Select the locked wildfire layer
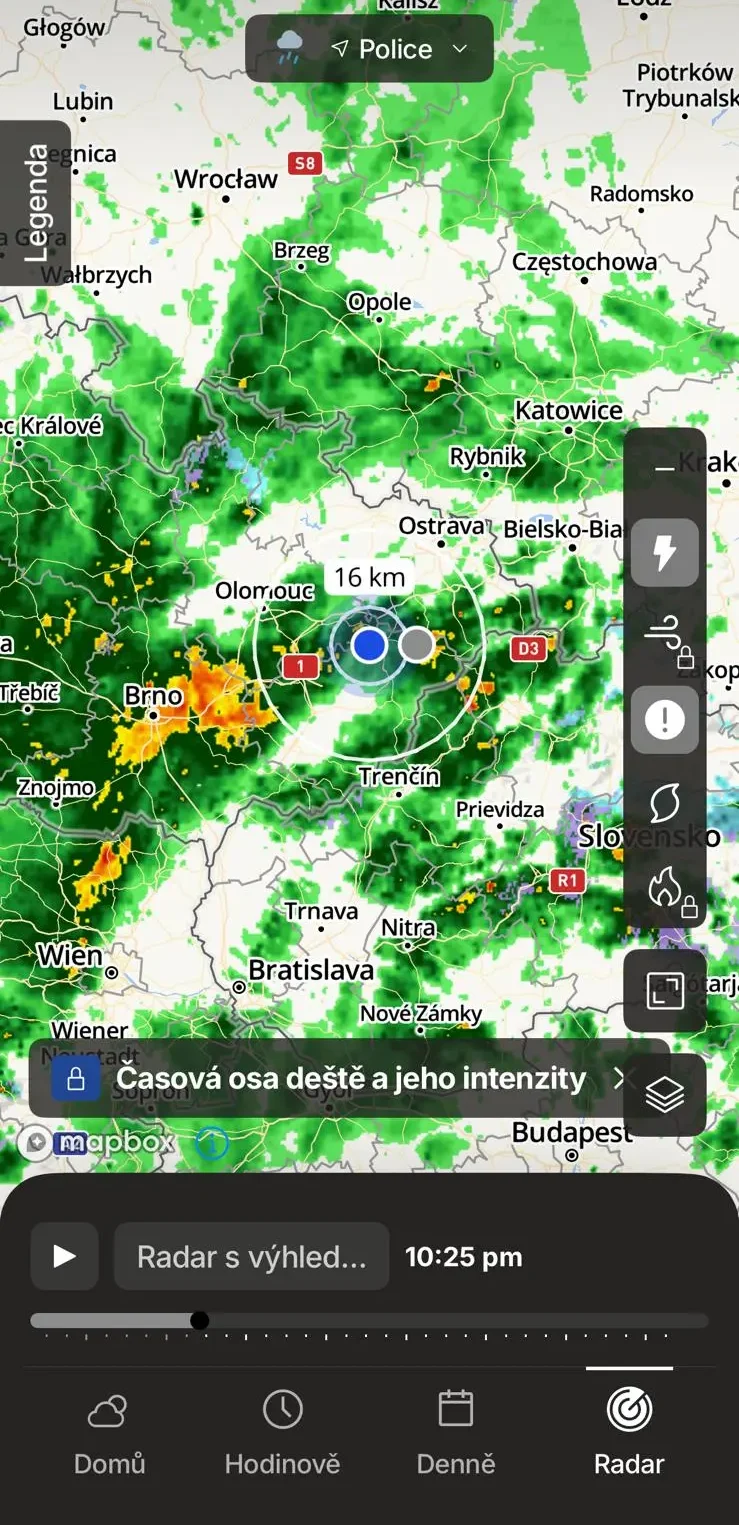This screenshot has width=739, height=1525. point(664,887)
